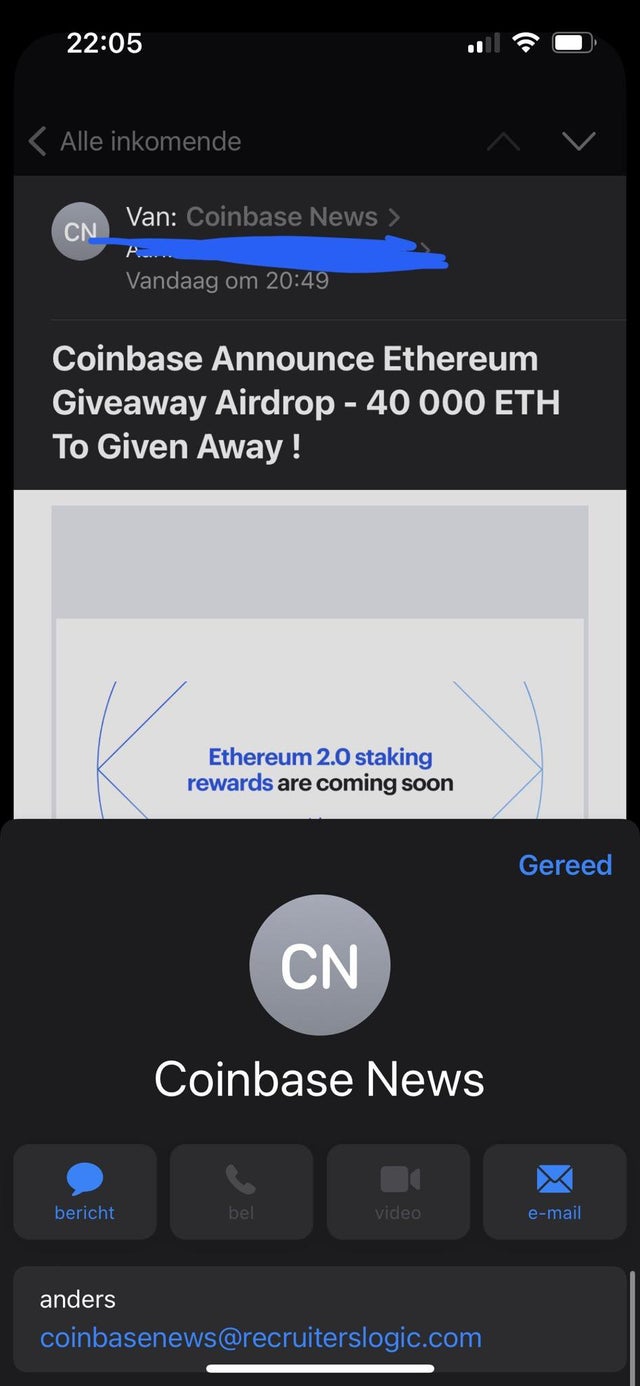Screen dimensions: 640x1386
Task: Tap the e-mail action button
Action: 555,1192
